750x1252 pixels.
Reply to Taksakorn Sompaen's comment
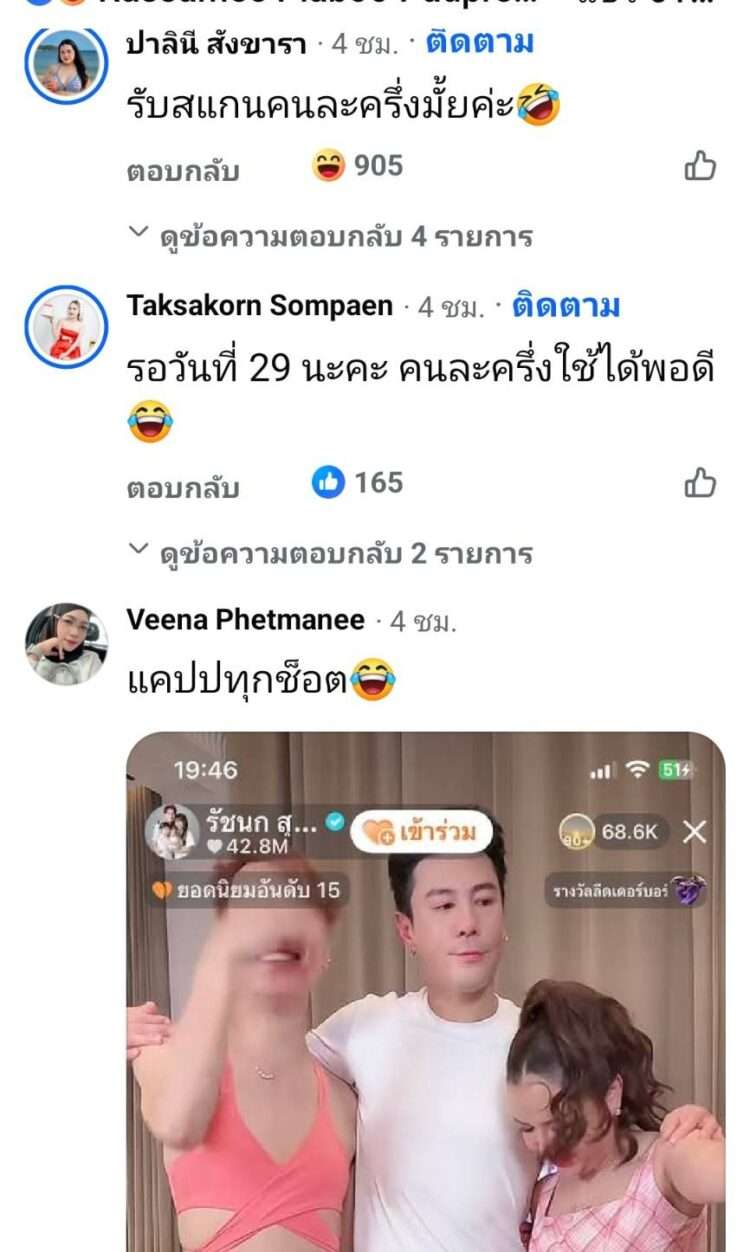183,488
